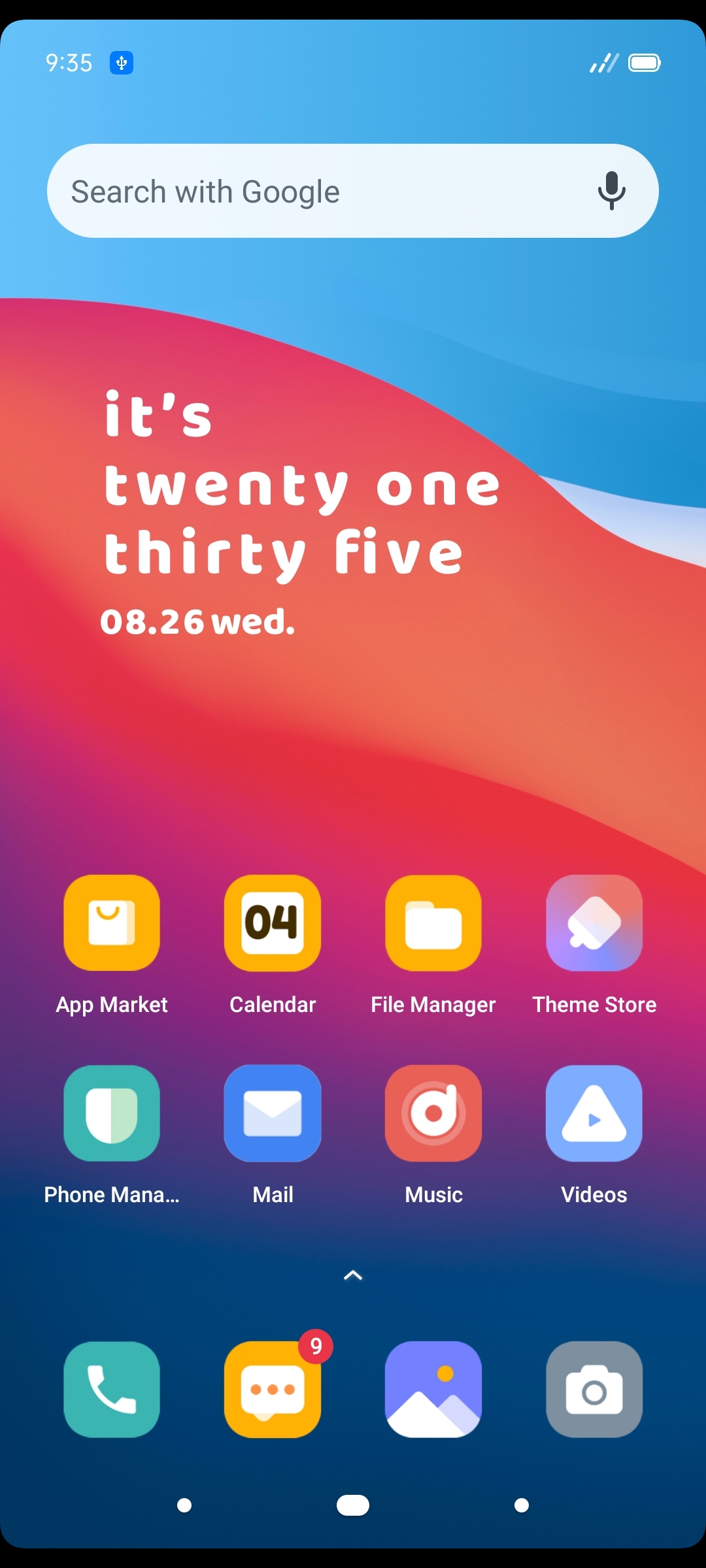The image size is (706, 1568).
Task: Tap the Search with Google box
Action: coord(353,191)
